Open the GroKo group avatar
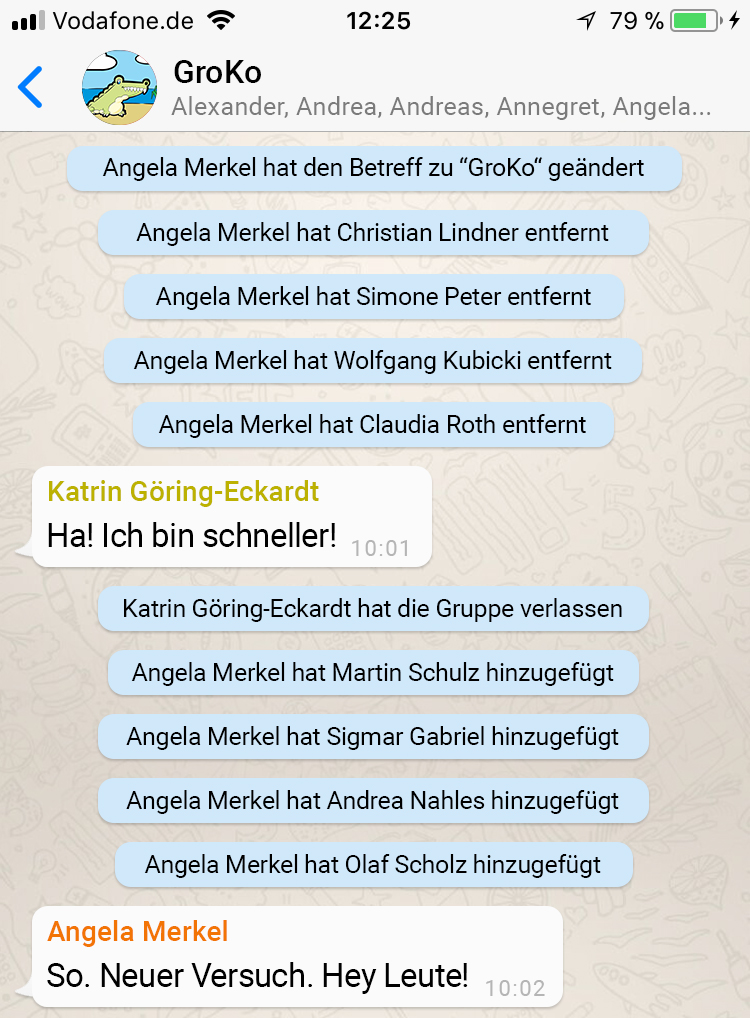This screenshot has height=1018, width=750. (x=119, y=88)
